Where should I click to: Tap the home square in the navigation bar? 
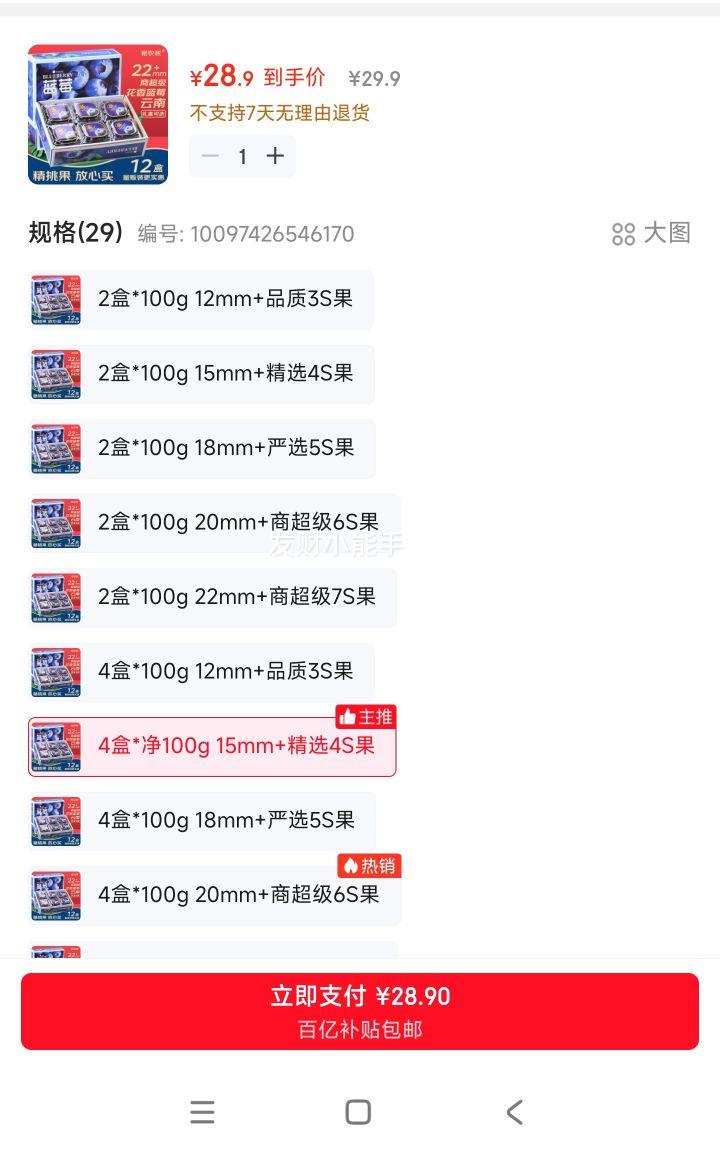358,1112
